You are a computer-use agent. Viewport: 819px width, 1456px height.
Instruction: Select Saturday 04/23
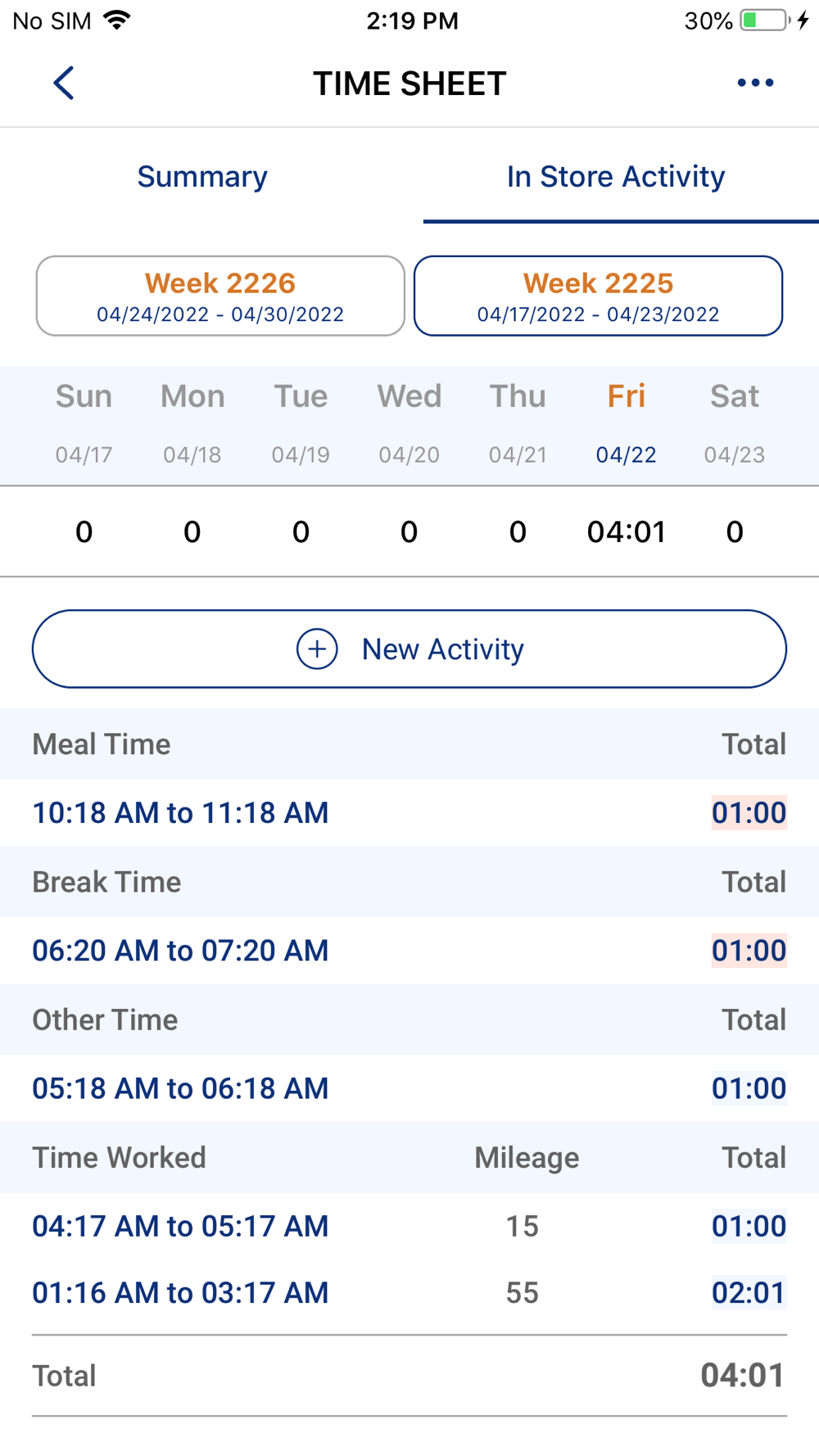click(x=735, y=423)
